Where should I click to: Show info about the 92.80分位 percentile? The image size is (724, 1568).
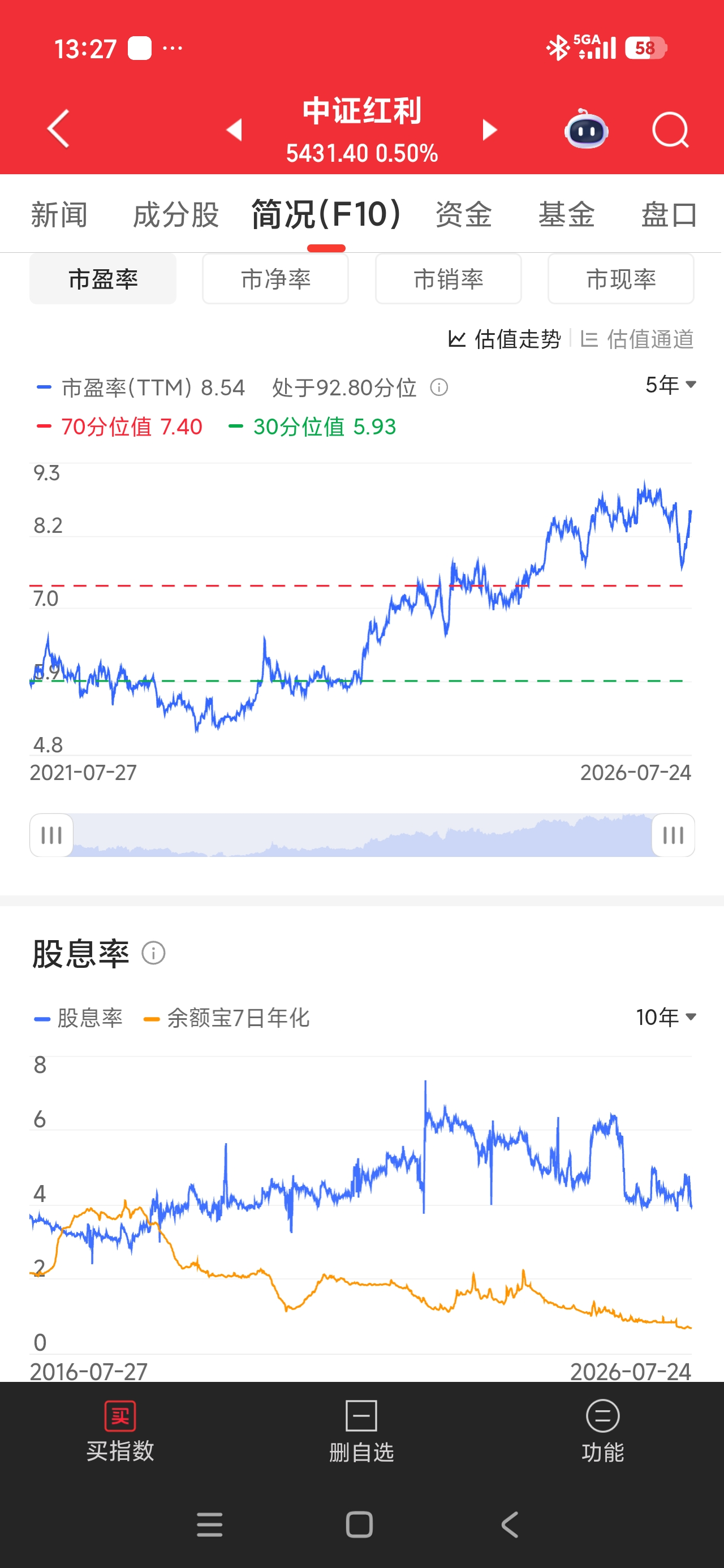pyautogui.click(x=439, y=387)
